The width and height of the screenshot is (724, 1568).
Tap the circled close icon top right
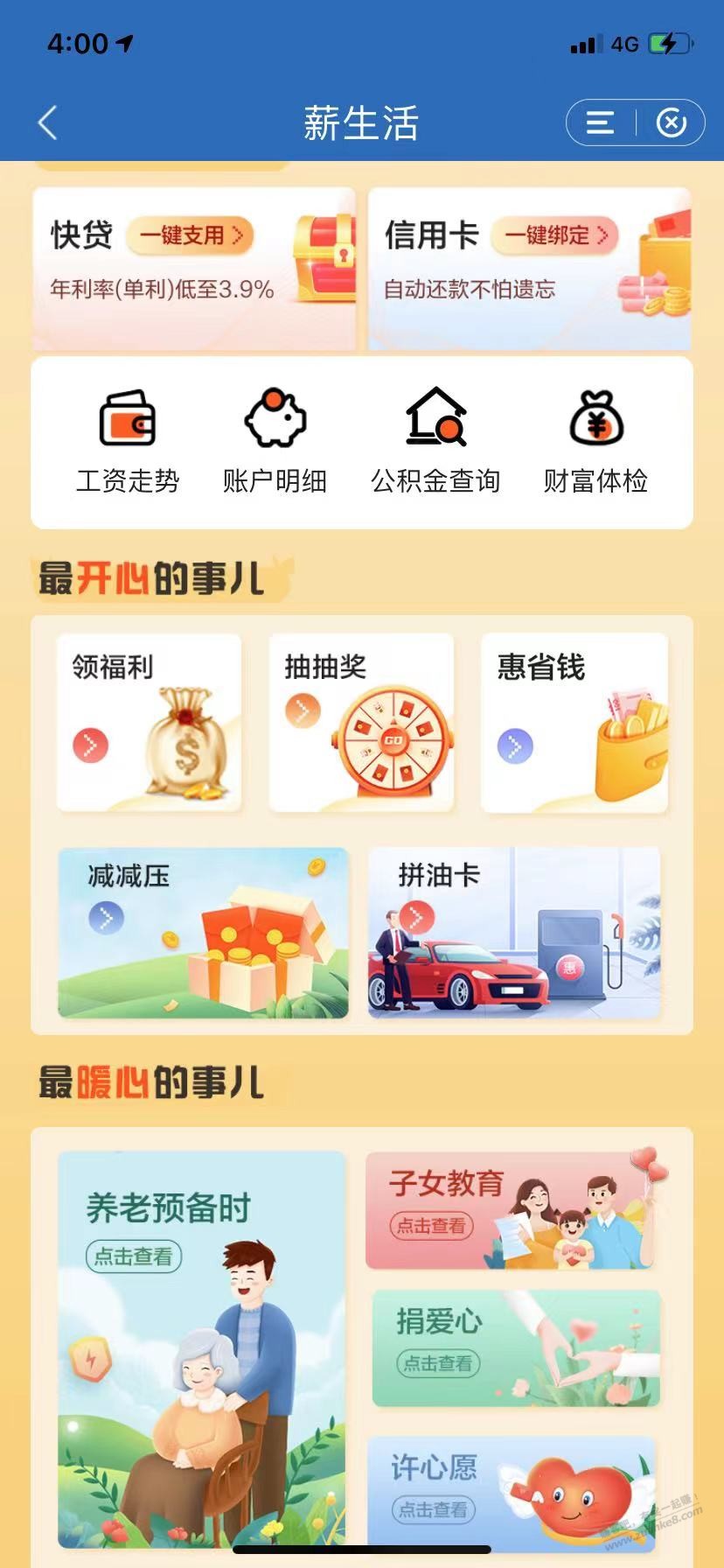[x=670, y=122]
